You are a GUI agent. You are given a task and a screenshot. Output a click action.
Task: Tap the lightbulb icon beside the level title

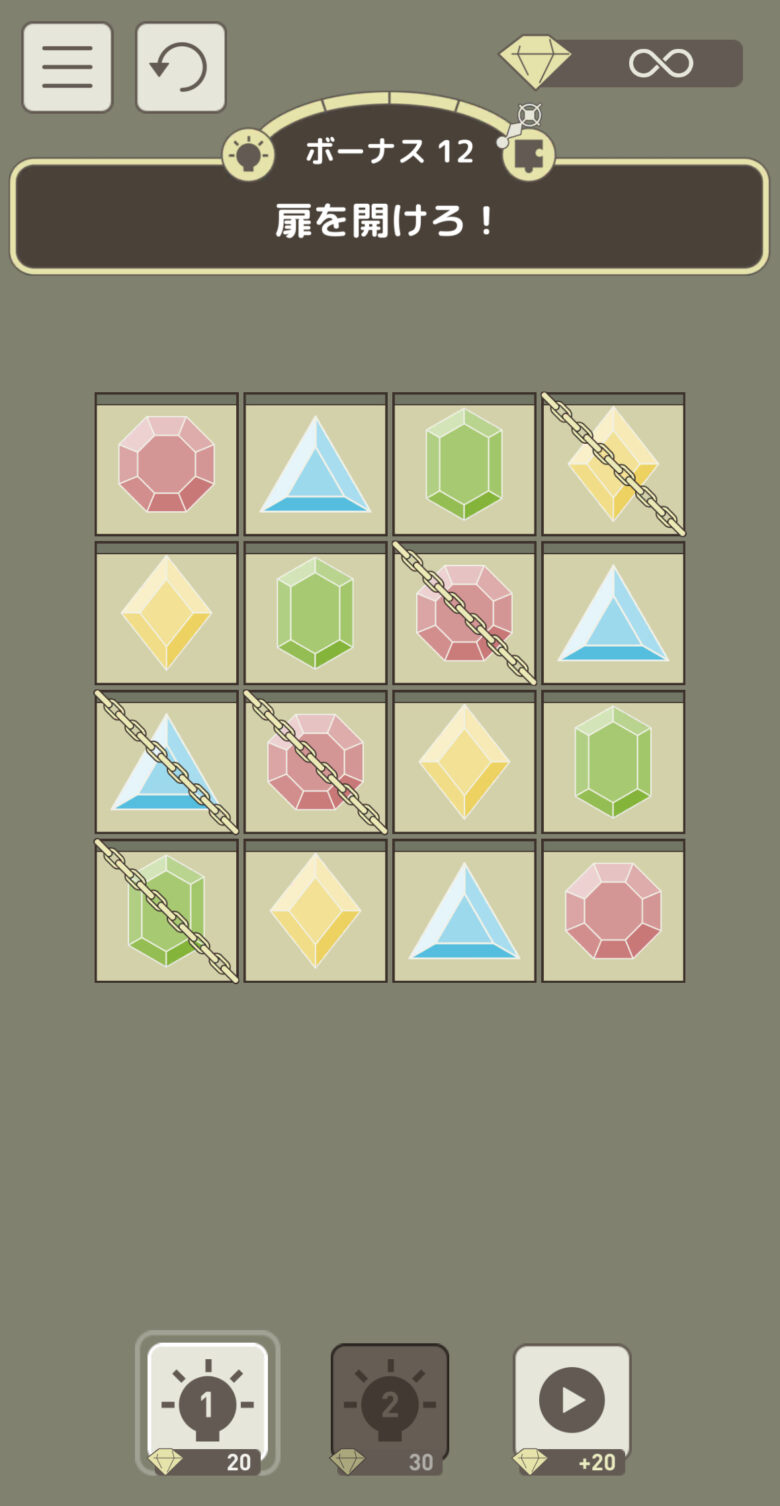coord(248,155)
